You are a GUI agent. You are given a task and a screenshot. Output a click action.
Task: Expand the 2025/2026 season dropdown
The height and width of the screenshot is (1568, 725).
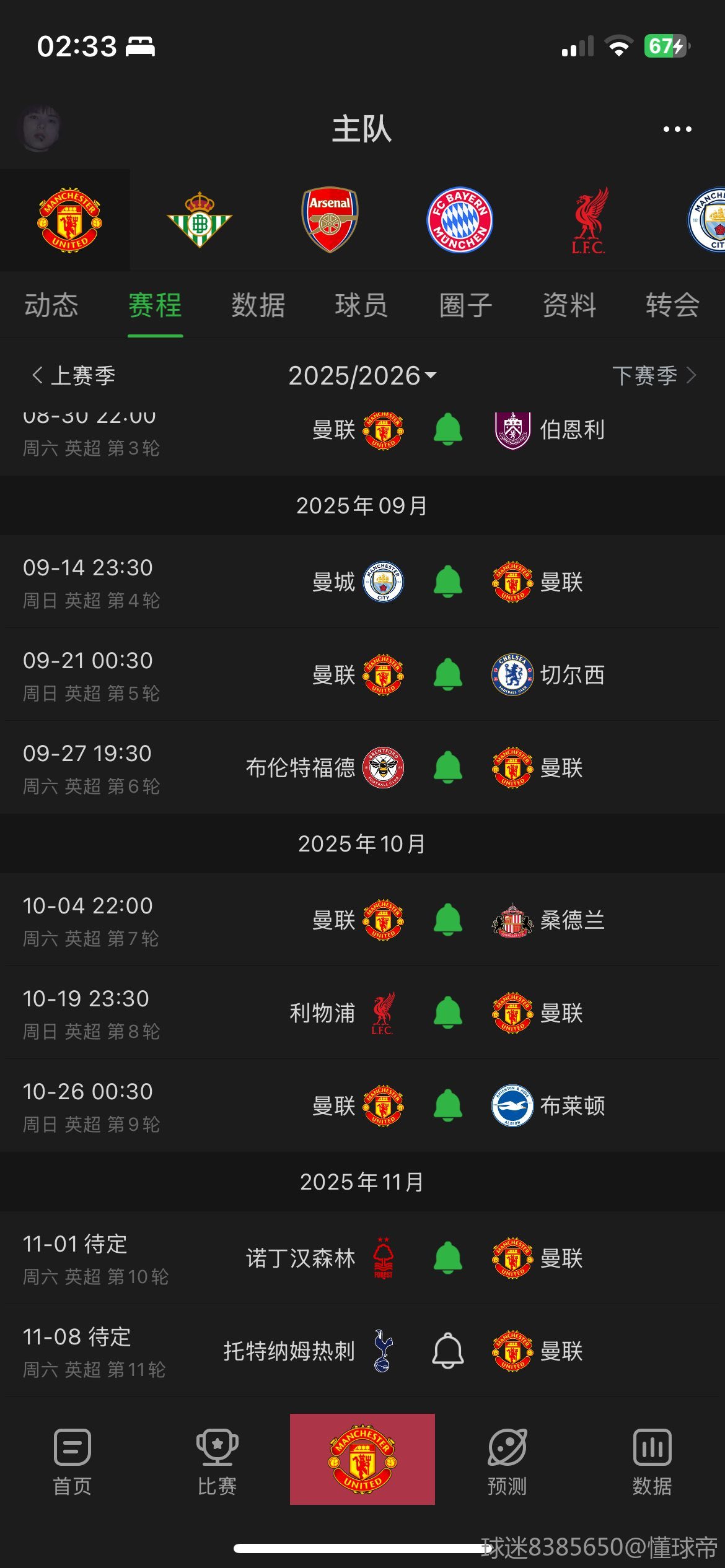pyautogui.click(x=362, y=375)
